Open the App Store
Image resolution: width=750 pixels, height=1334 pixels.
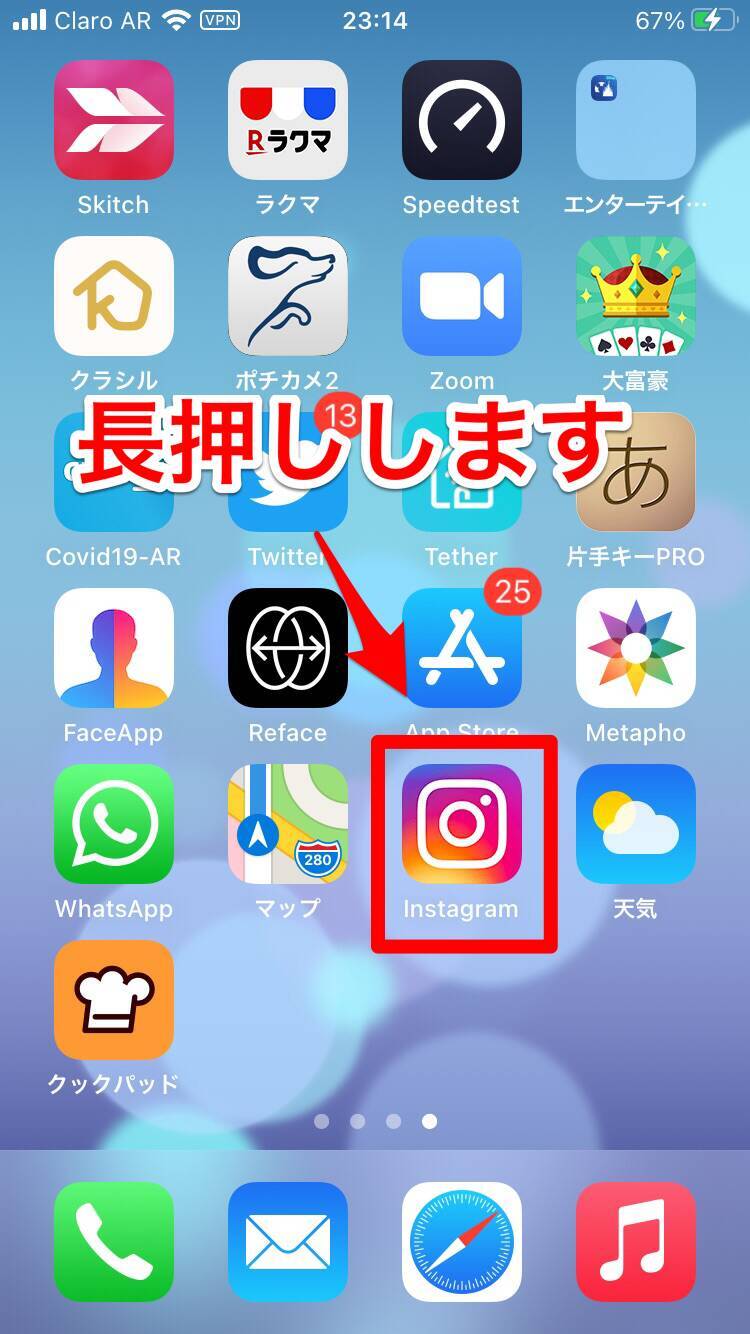461,648
